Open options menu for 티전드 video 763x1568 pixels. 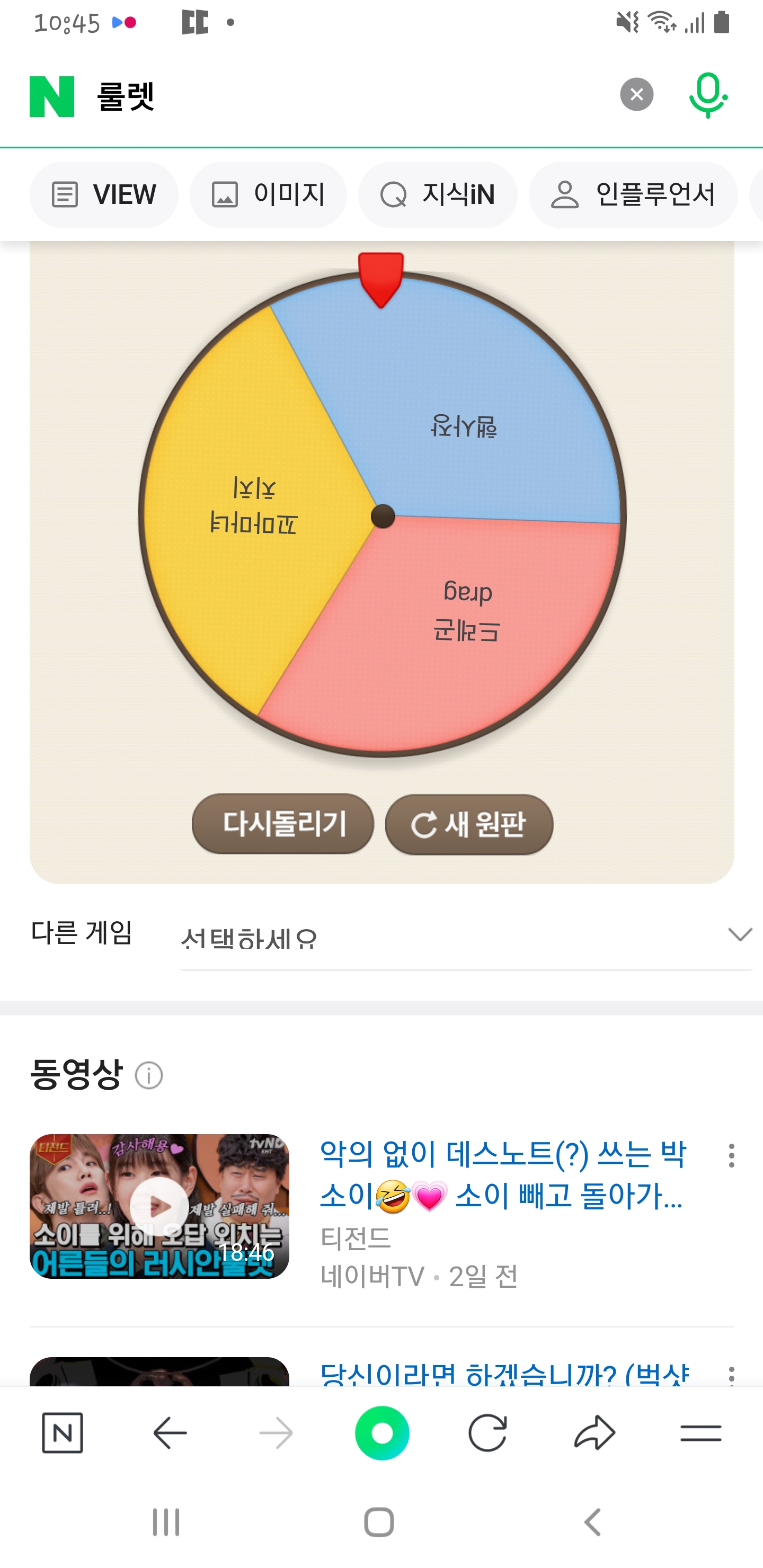coord(731,1155)
